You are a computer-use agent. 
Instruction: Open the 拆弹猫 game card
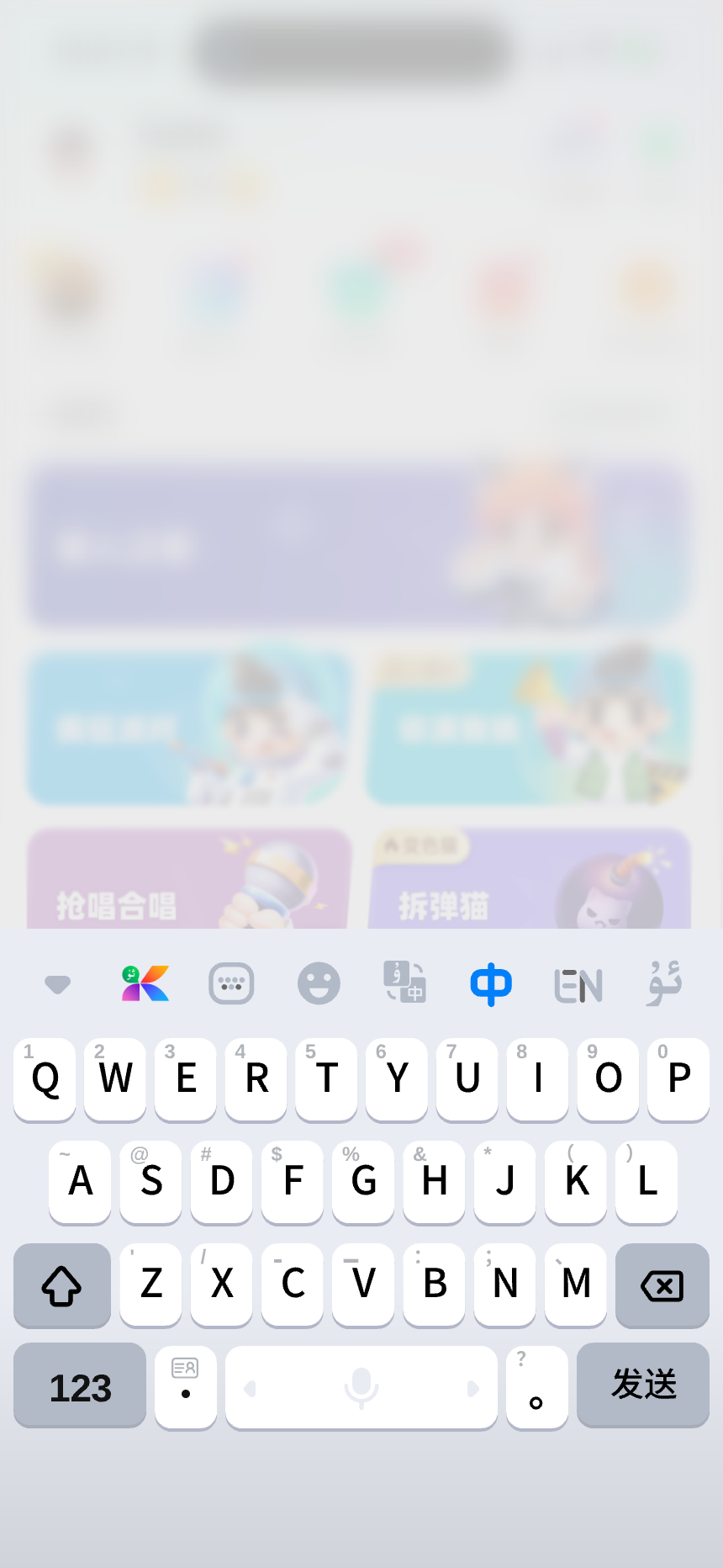click(x=528, y=879)
